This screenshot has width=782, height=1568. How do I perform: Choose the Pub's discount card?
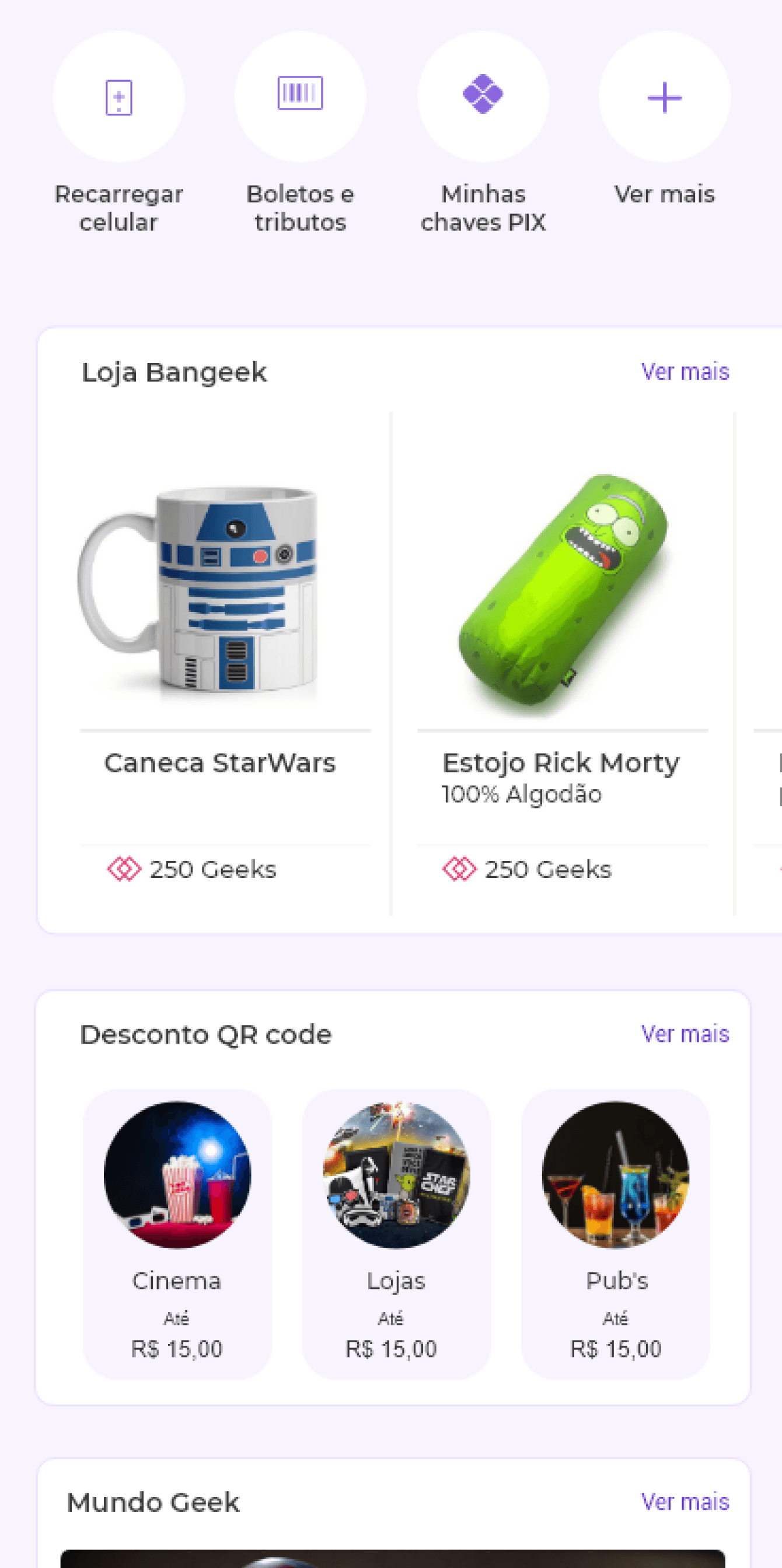click(x=615, y=1234)
